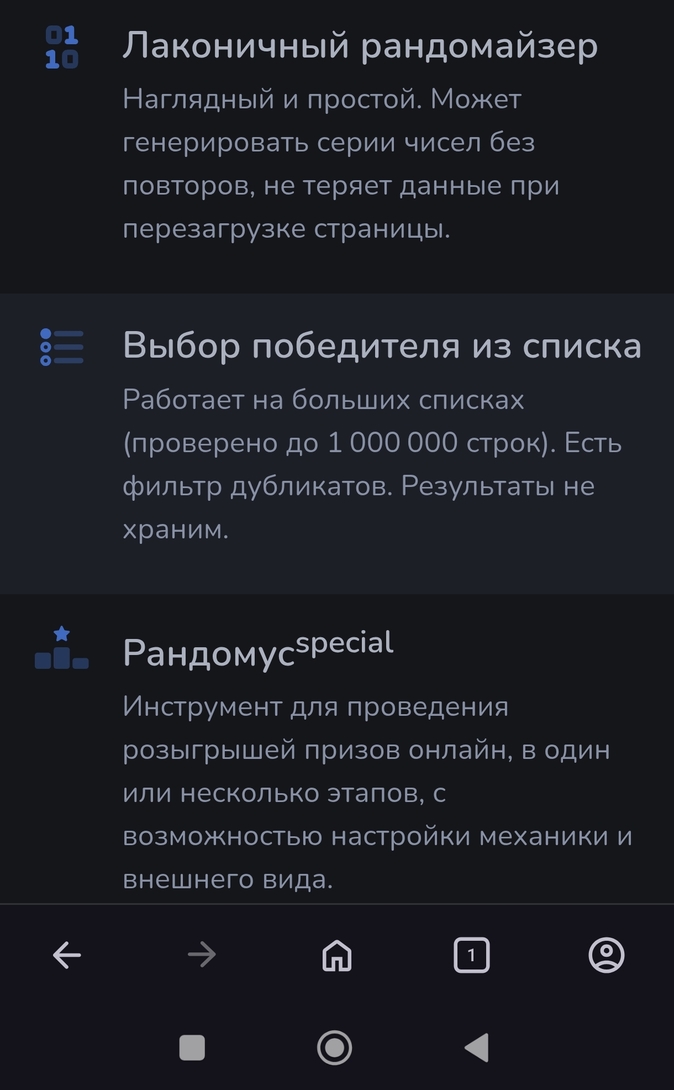The height and width of the screenshot is (1090, 674).
Task: Open the tab switcher showing 1
Action: coord(472,955)
